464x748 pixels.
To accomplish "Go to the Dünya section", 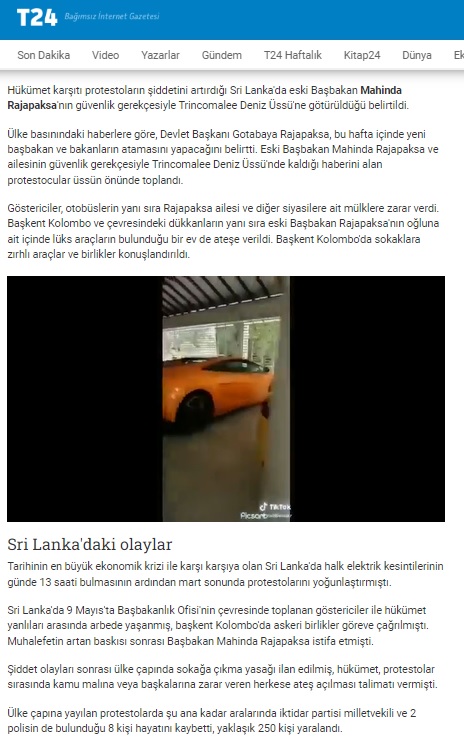I will pos(417,55).
